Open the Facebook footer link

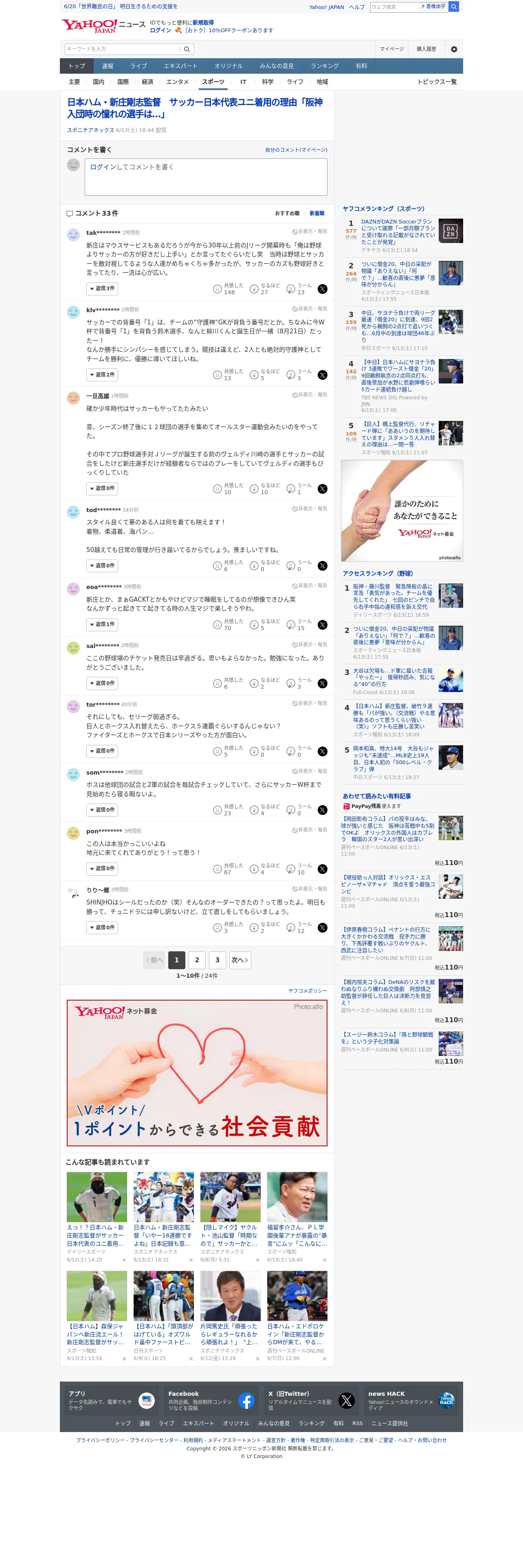click(211, 1401)
